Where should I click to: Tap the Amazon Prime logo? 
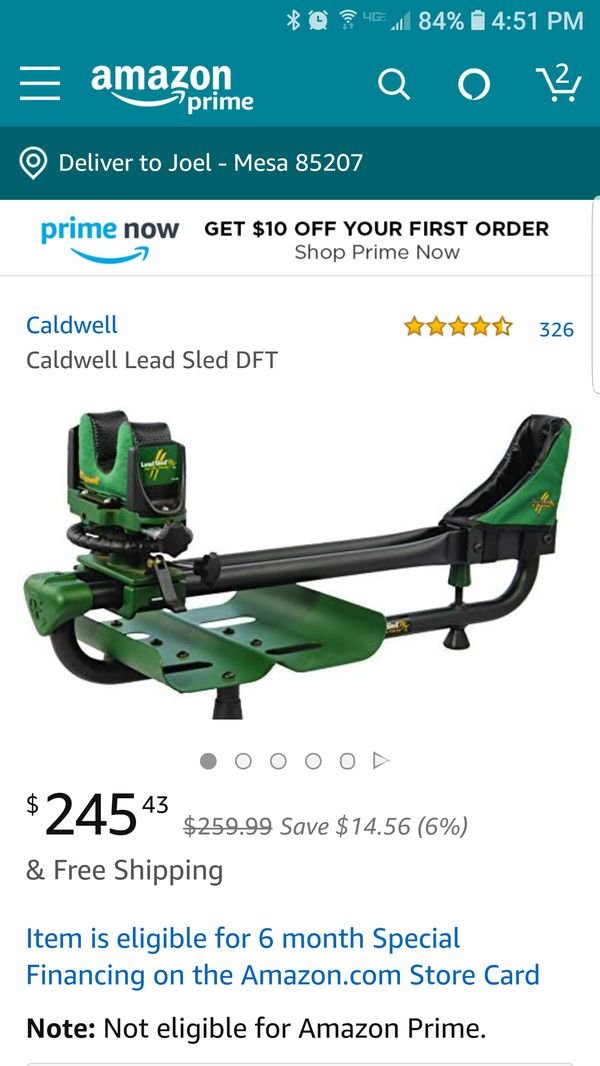tap(172, 86)
